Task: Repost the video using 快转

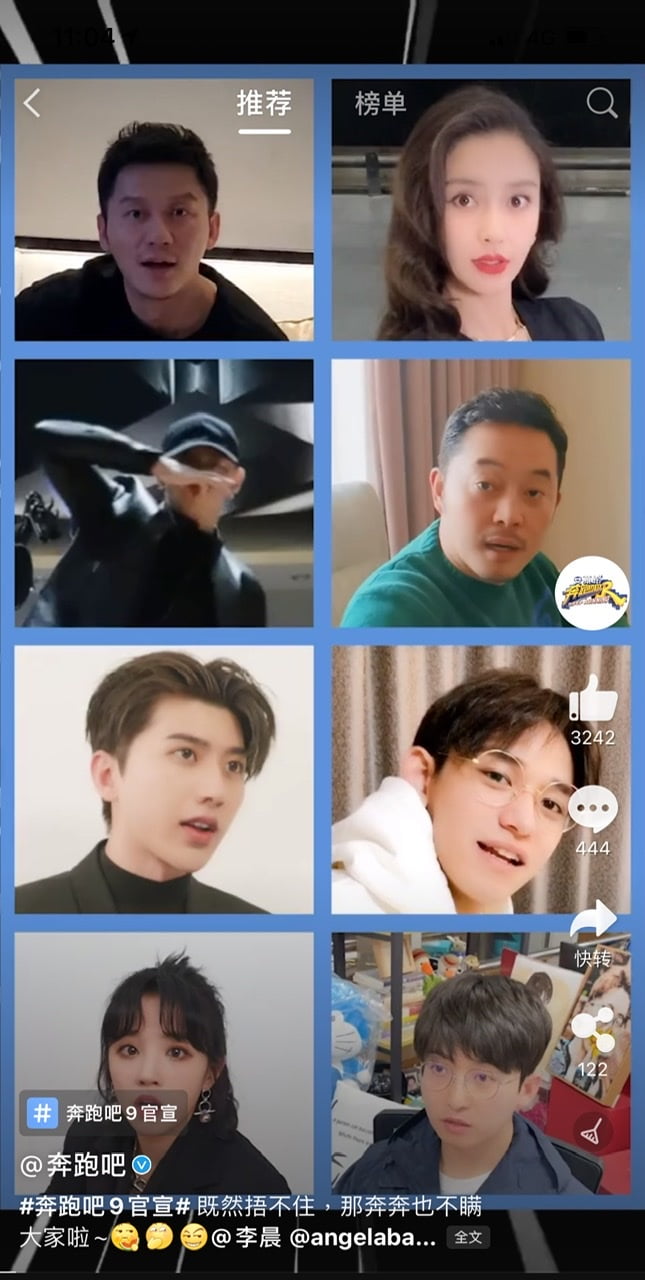Action: pyautogui.click(x=592, y=922)
